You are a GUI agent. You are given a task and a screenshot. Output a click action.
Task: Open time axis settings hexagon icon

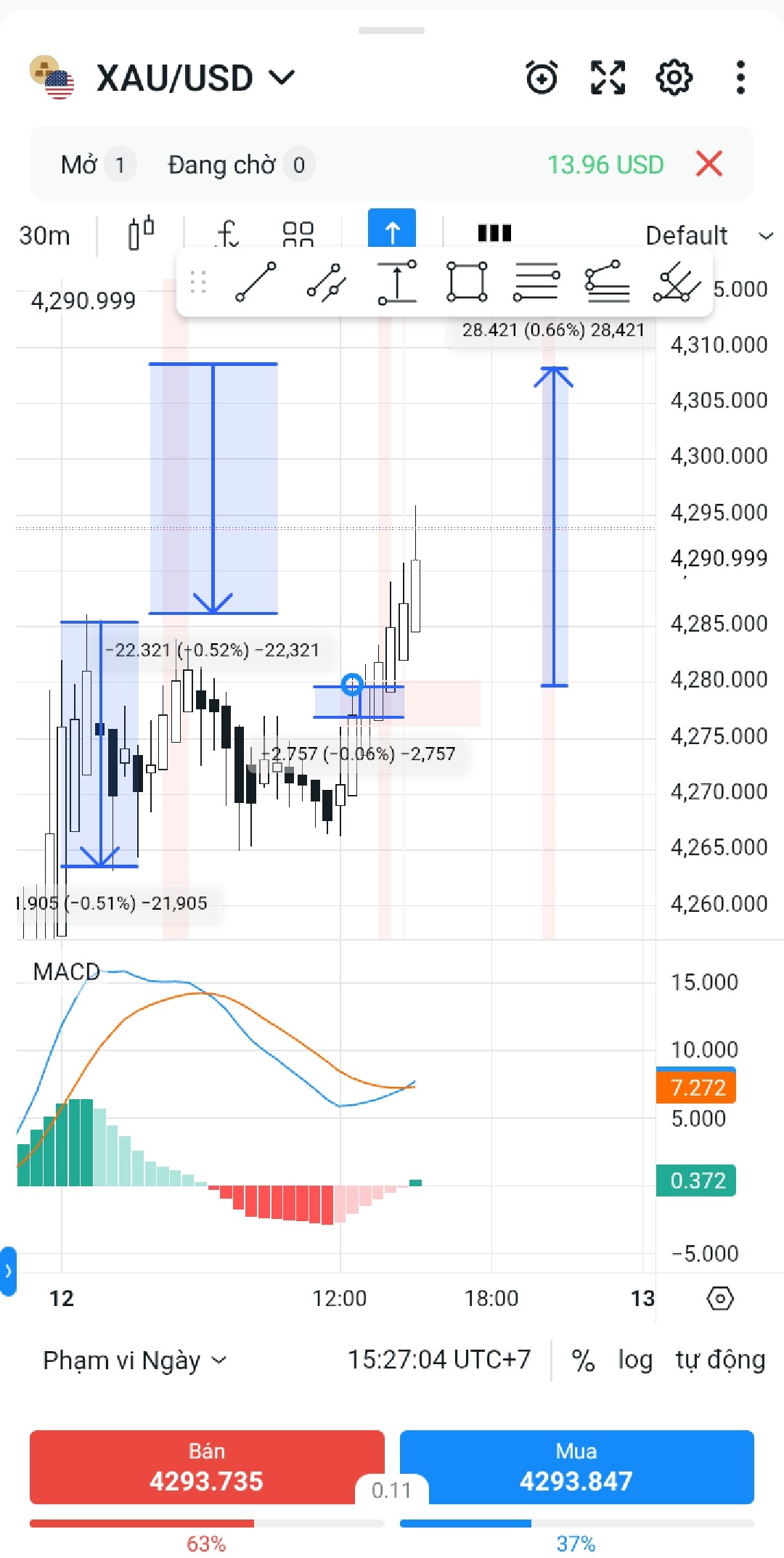coord(719,1298)
